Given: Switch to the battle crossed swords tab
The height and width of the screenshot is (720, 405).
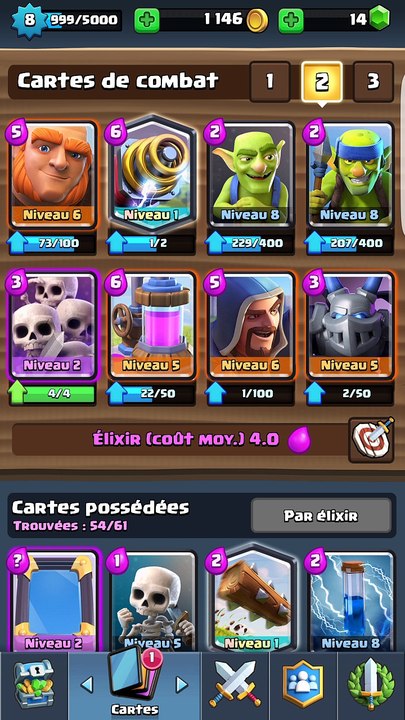Looking at the screenshot, I should 235,686.
